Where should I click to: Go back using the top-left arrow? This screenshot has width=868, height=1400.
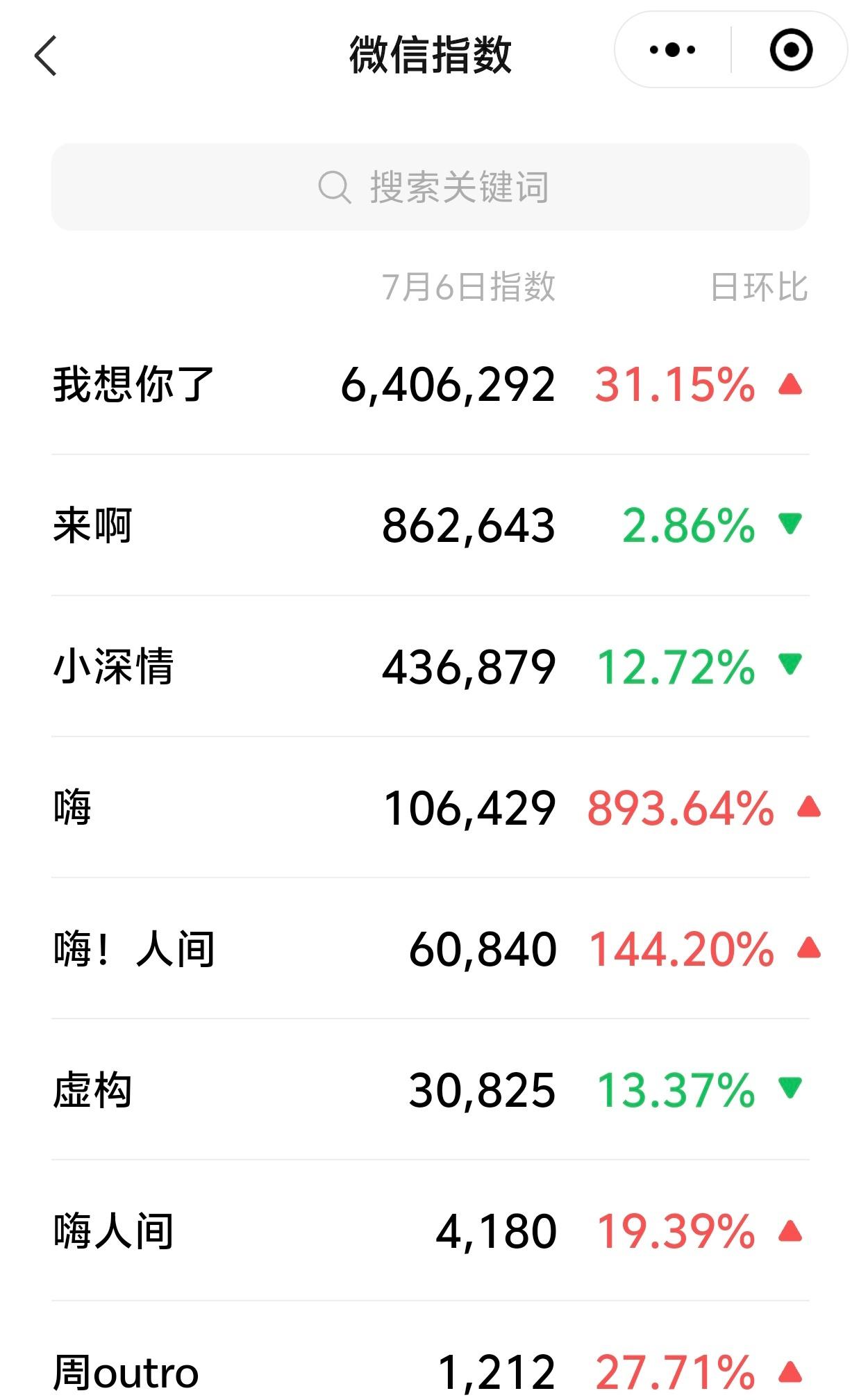(45, 56)
